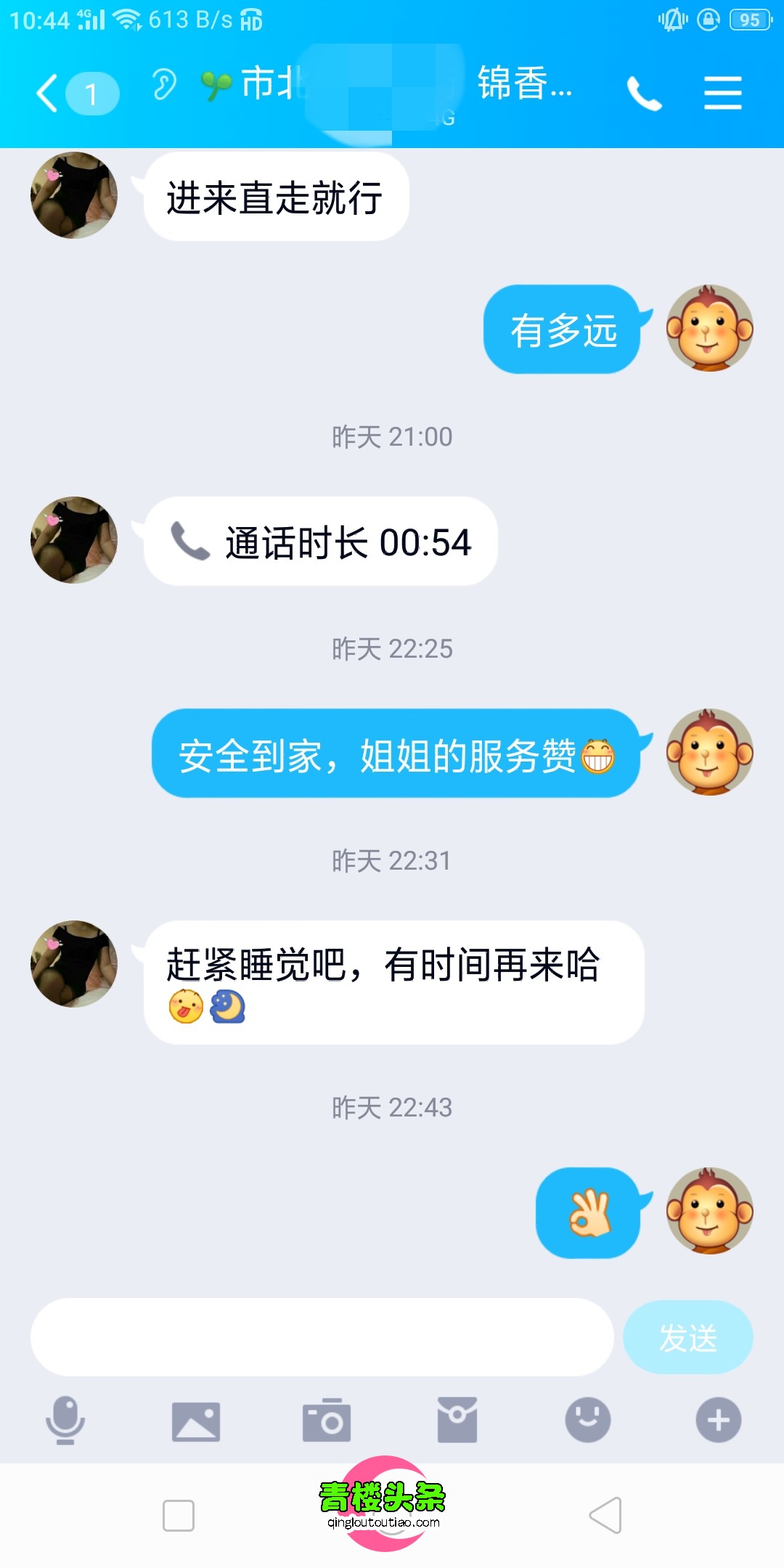This screenshot has height=1568, width=784.
Task: Tap the earpiece mode icon
Action: 164,86
